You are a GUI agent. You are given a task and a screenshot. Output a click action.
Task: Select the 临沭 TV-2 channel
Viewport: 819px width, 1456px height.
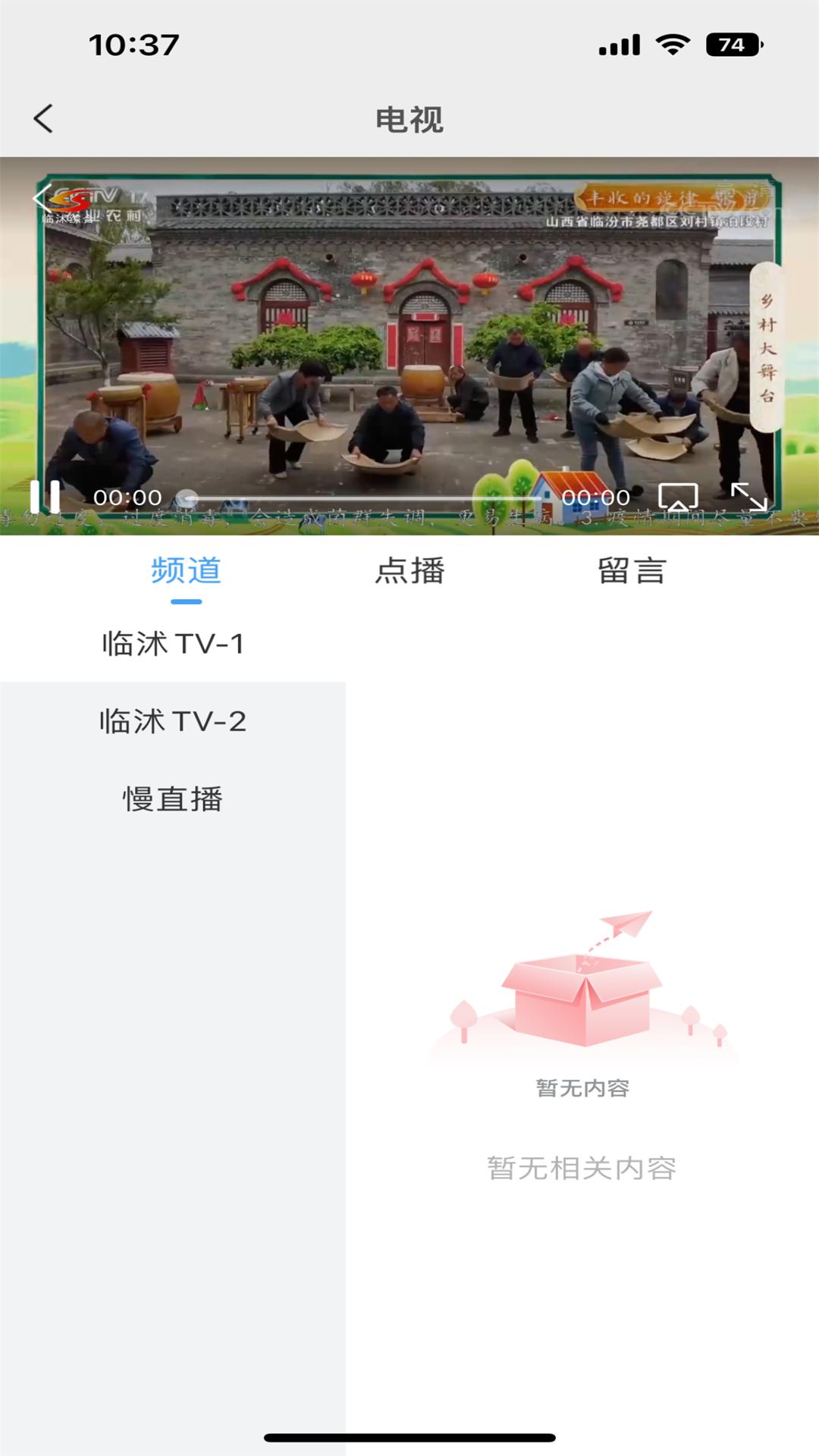click(174, 721)
